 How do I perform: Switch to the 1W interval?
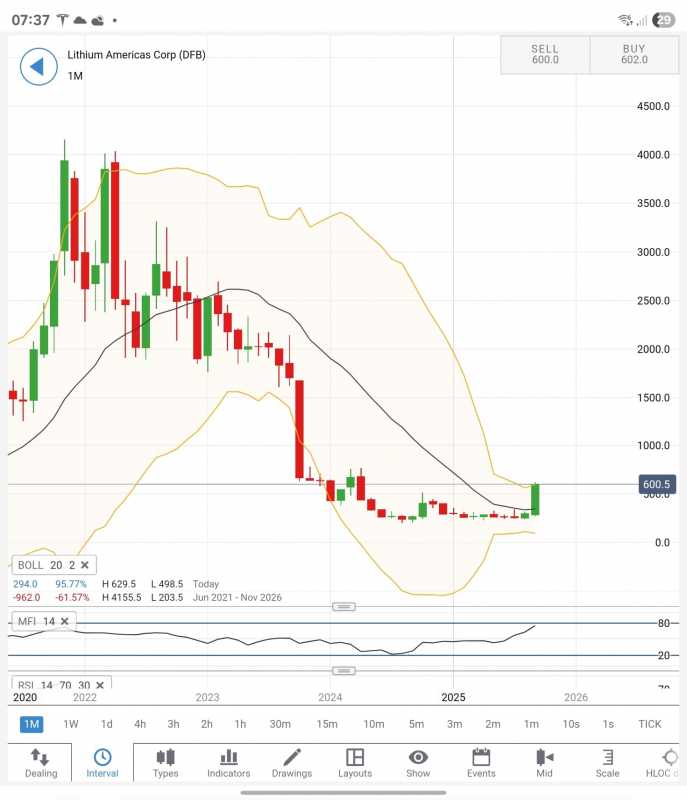(x=71, y=724)
